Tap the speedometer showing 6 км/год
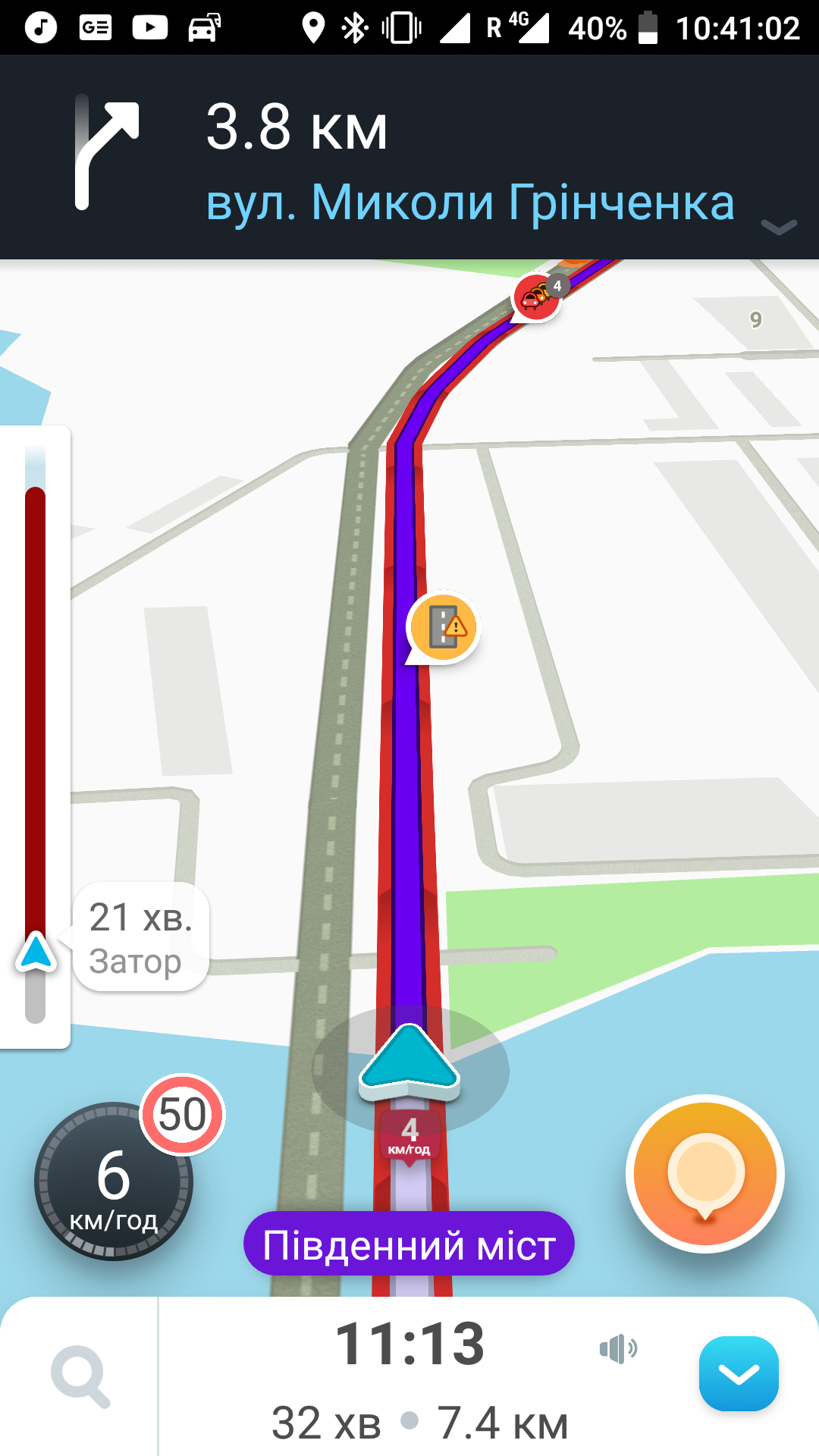The image size is (819, 1456). point(113,1181)
